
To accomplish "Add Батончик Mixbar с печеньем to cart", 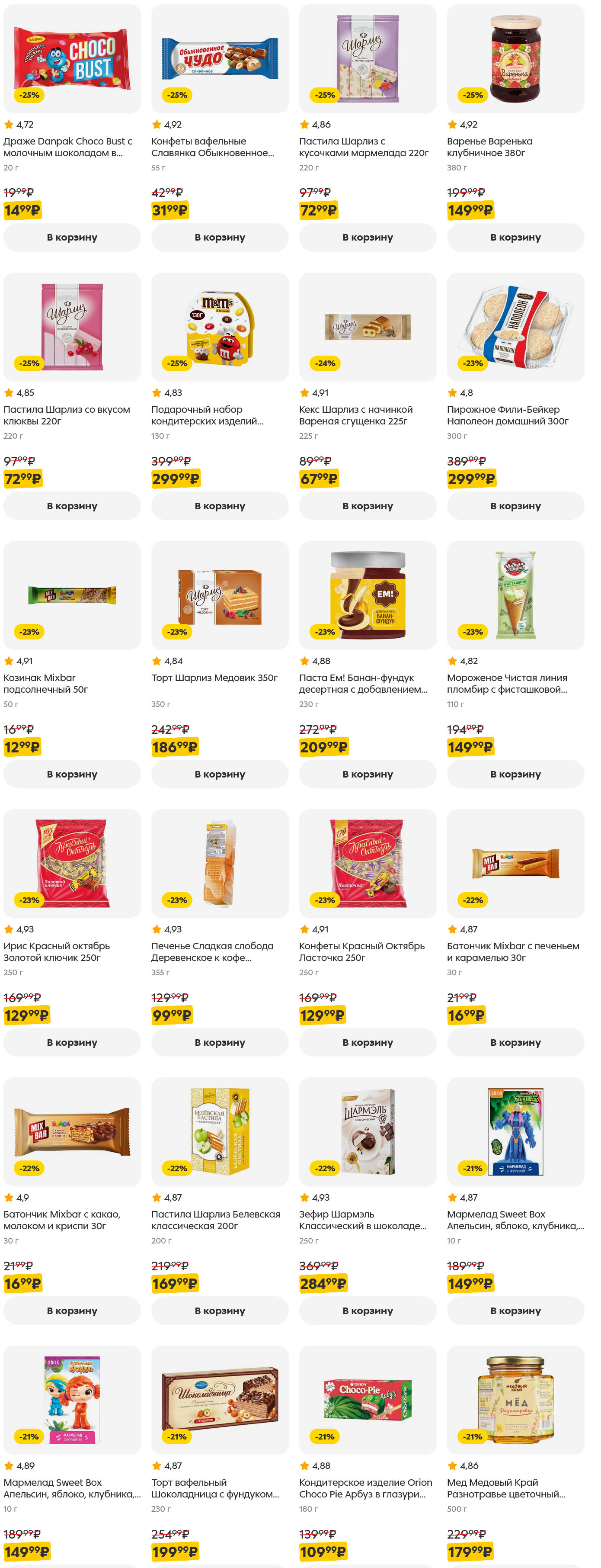I will point(515,1042).
